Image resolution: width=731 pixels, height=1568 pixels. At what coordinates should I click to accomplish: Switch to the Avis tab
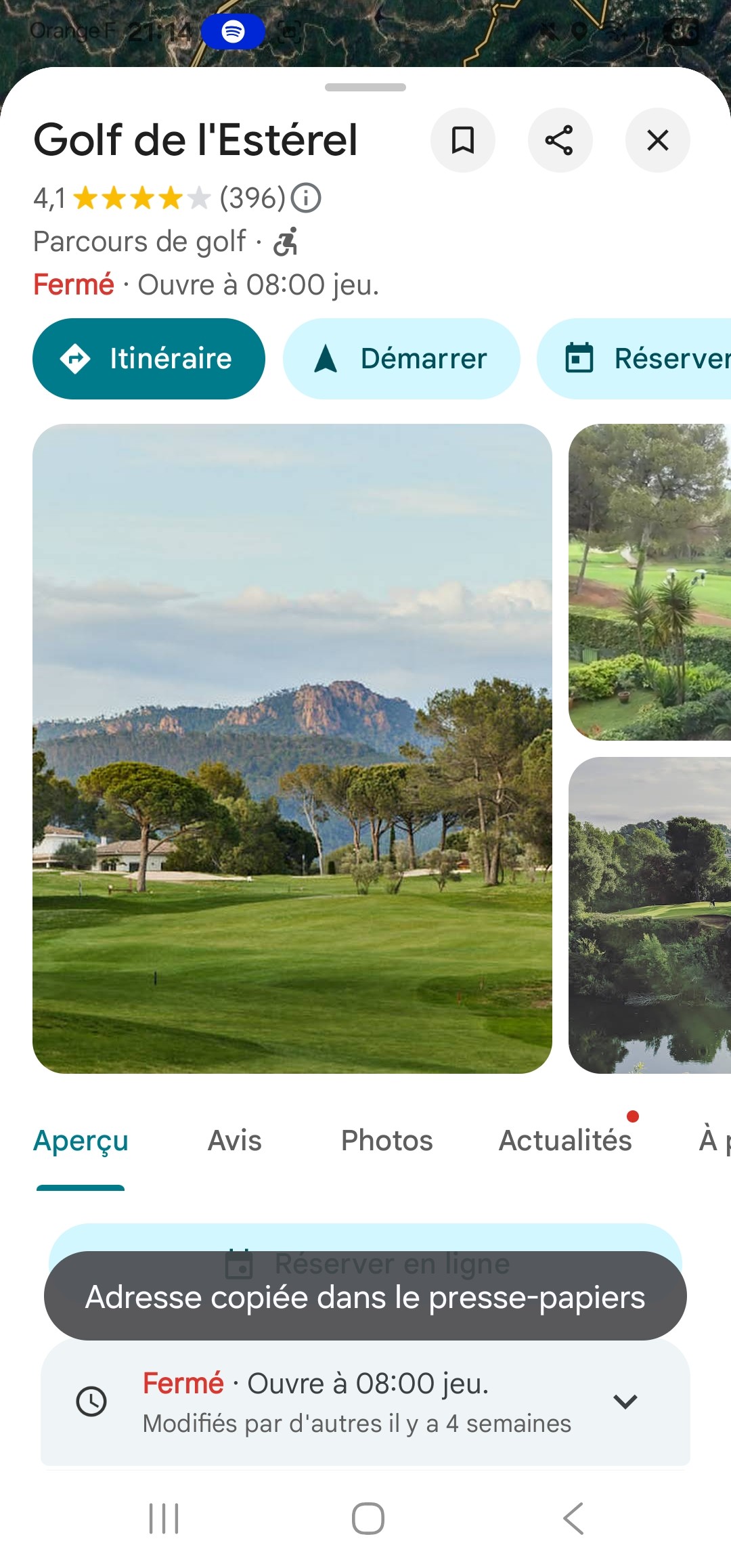click(234, 1141)
